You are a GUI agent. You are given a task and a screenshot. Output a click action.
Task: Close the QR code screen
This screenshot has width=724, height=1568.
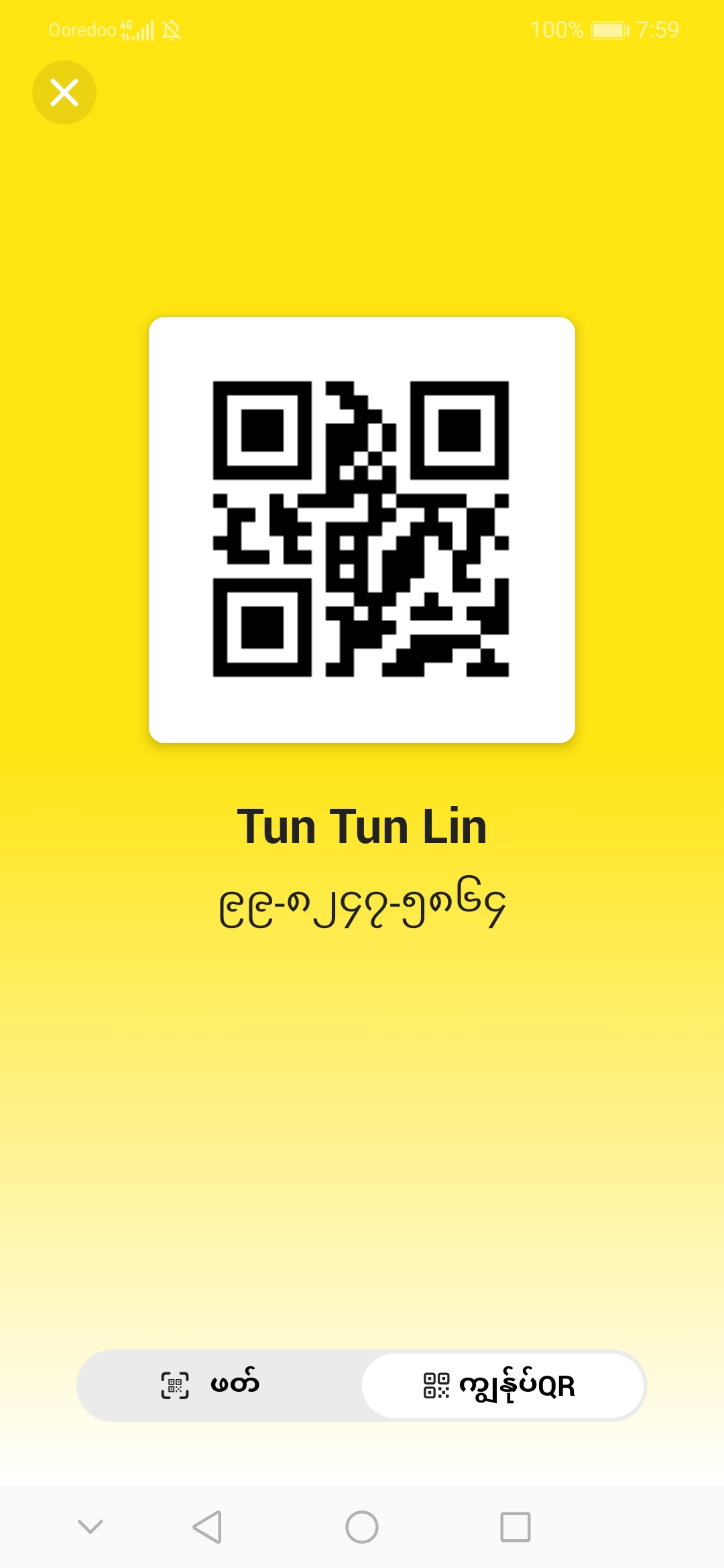click(64, 92)
